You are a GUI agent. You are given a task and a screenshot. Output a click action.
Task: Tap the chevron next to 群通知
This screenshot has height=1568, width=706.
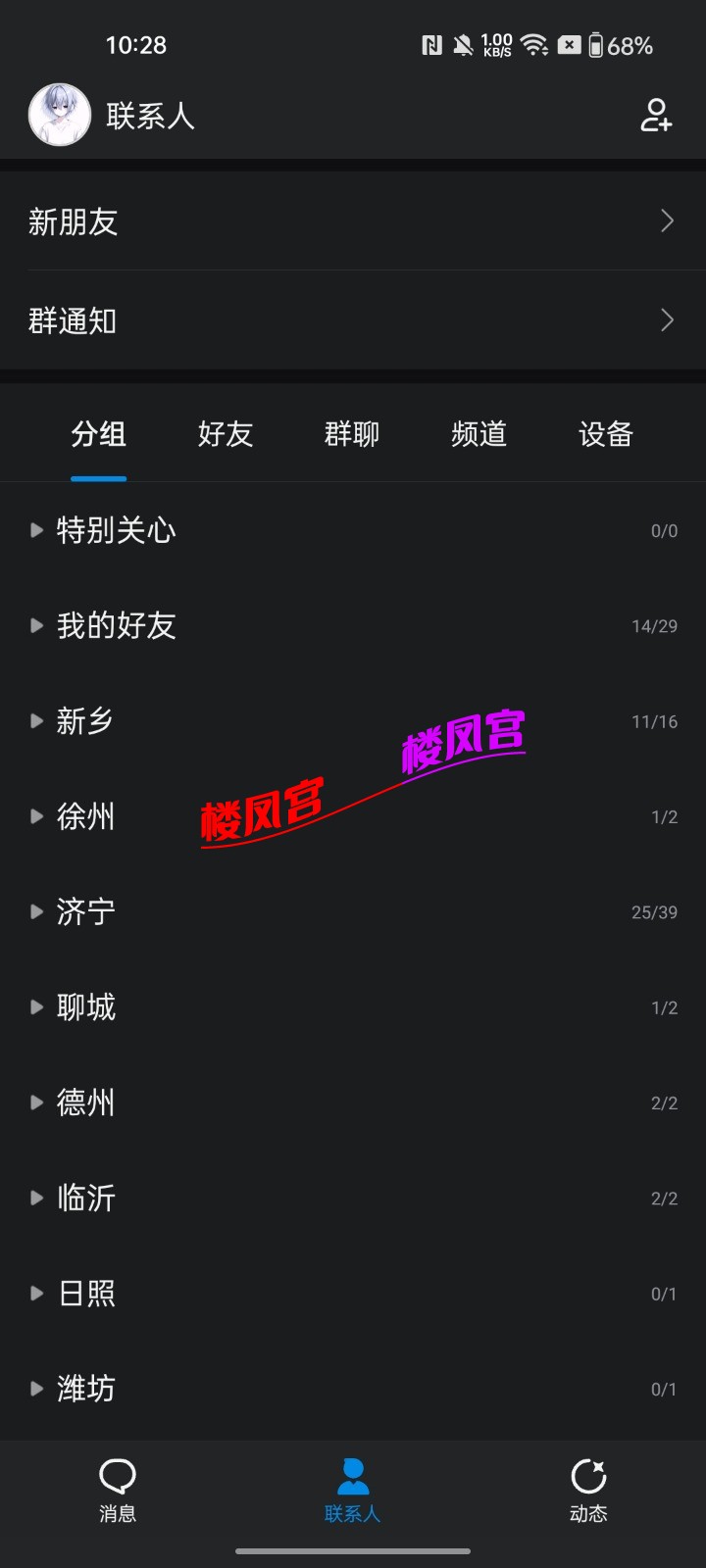point(667,320)
